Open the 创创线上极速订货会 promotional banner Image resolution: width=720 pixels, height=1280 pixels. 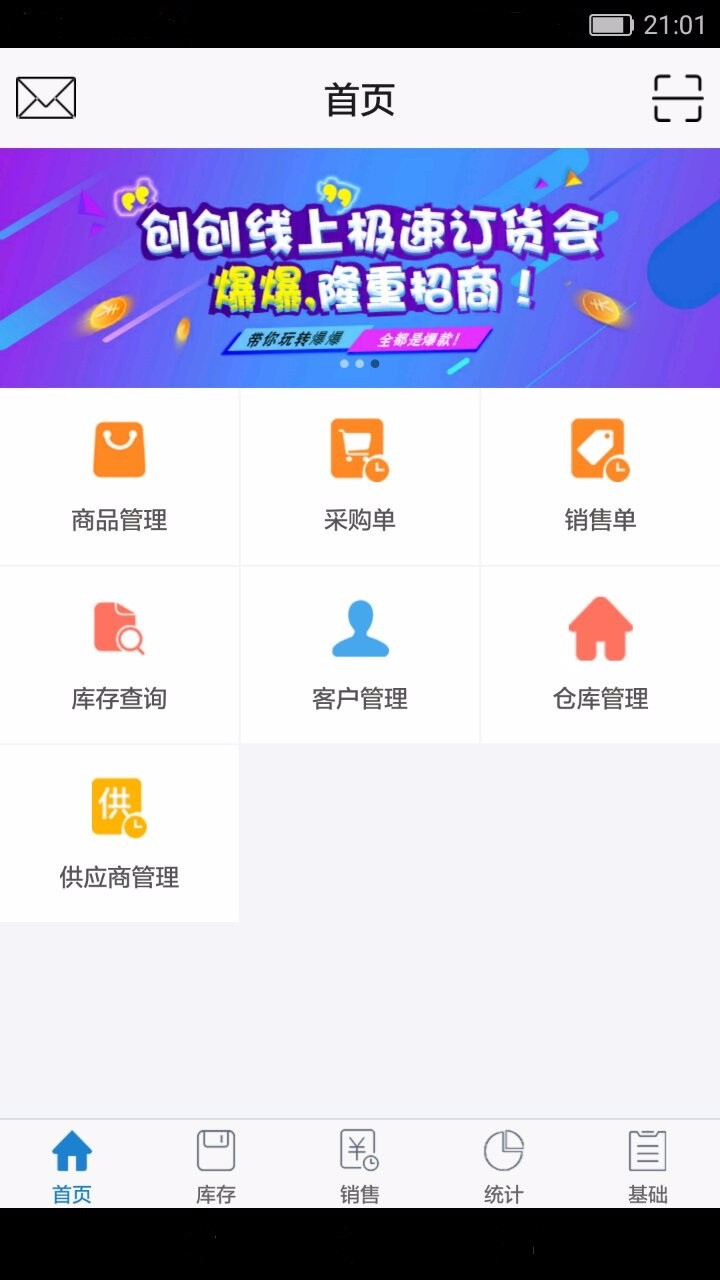tap(360, 267)
